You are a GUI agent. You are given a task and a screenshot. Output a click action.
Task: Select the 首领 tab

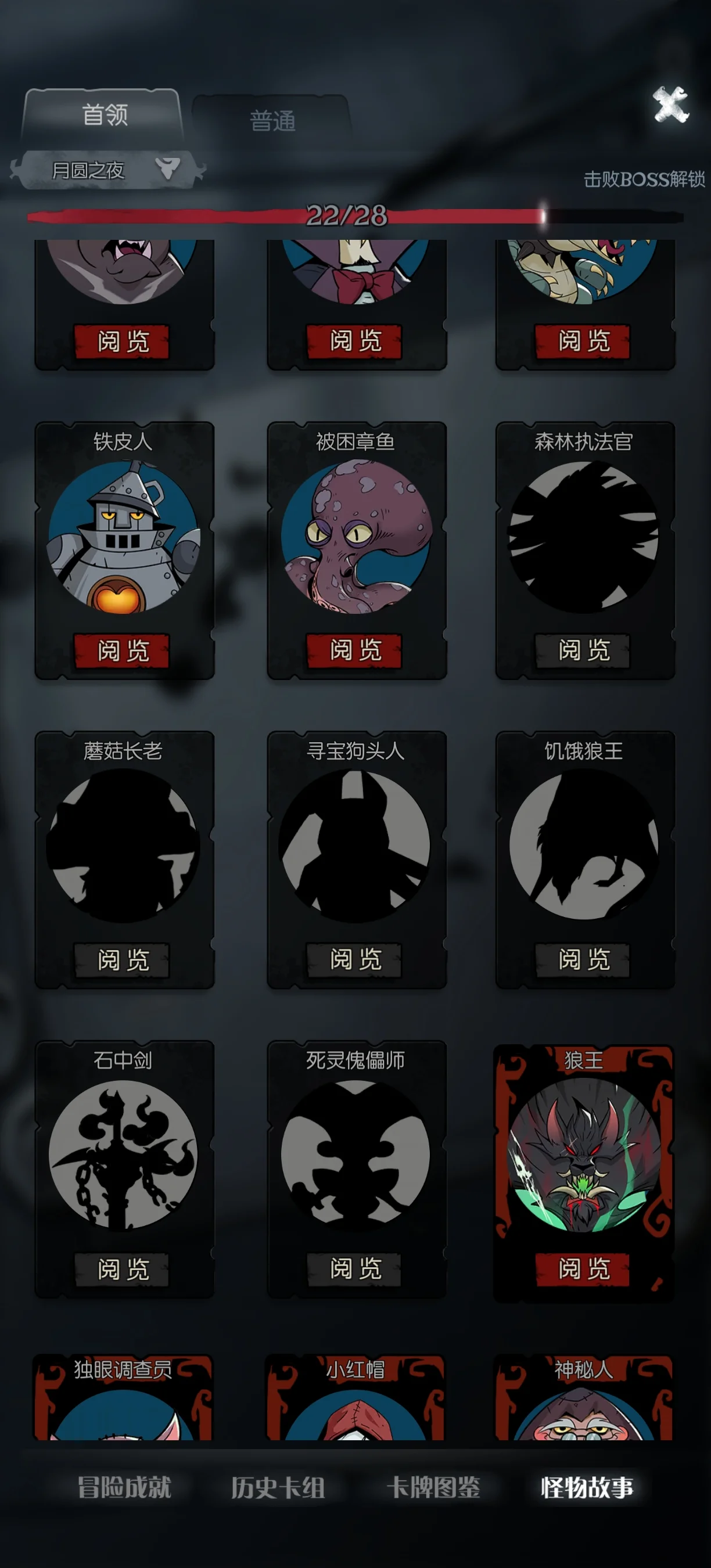(x=105, y=114)
